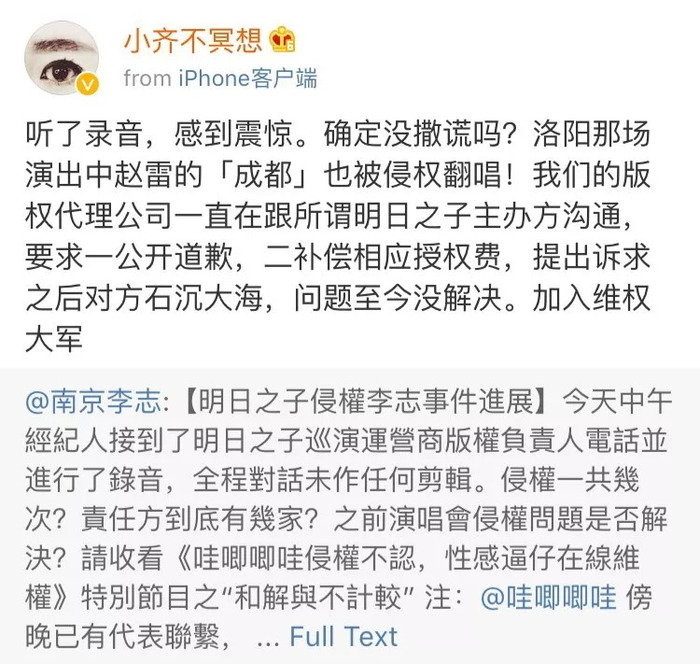
Task: Open 小齐不冥想's profile avatar
Action: click(64, 59)
